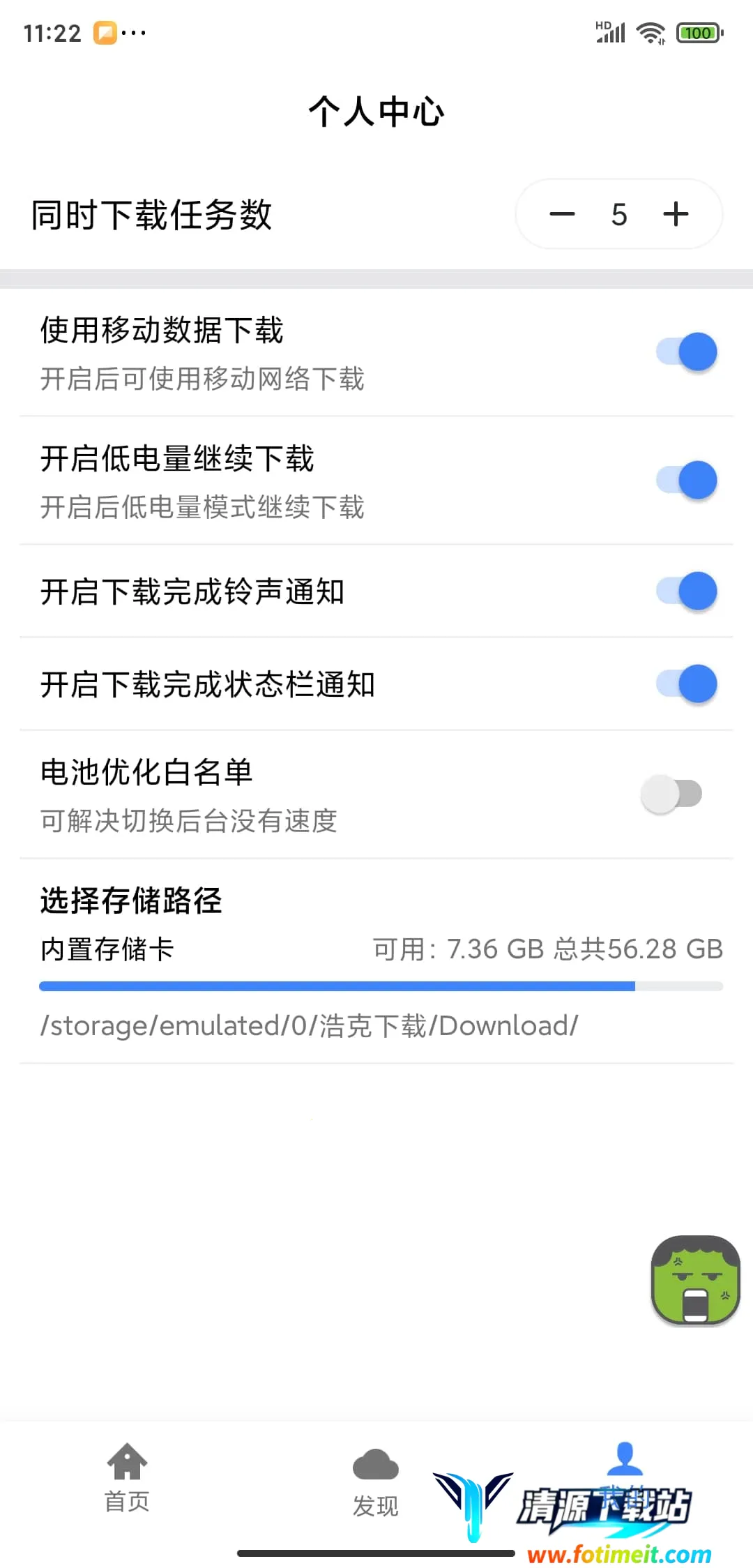Switch off 开启下载完成状态栏通知
753x1568 pixels.
[687, 684]
